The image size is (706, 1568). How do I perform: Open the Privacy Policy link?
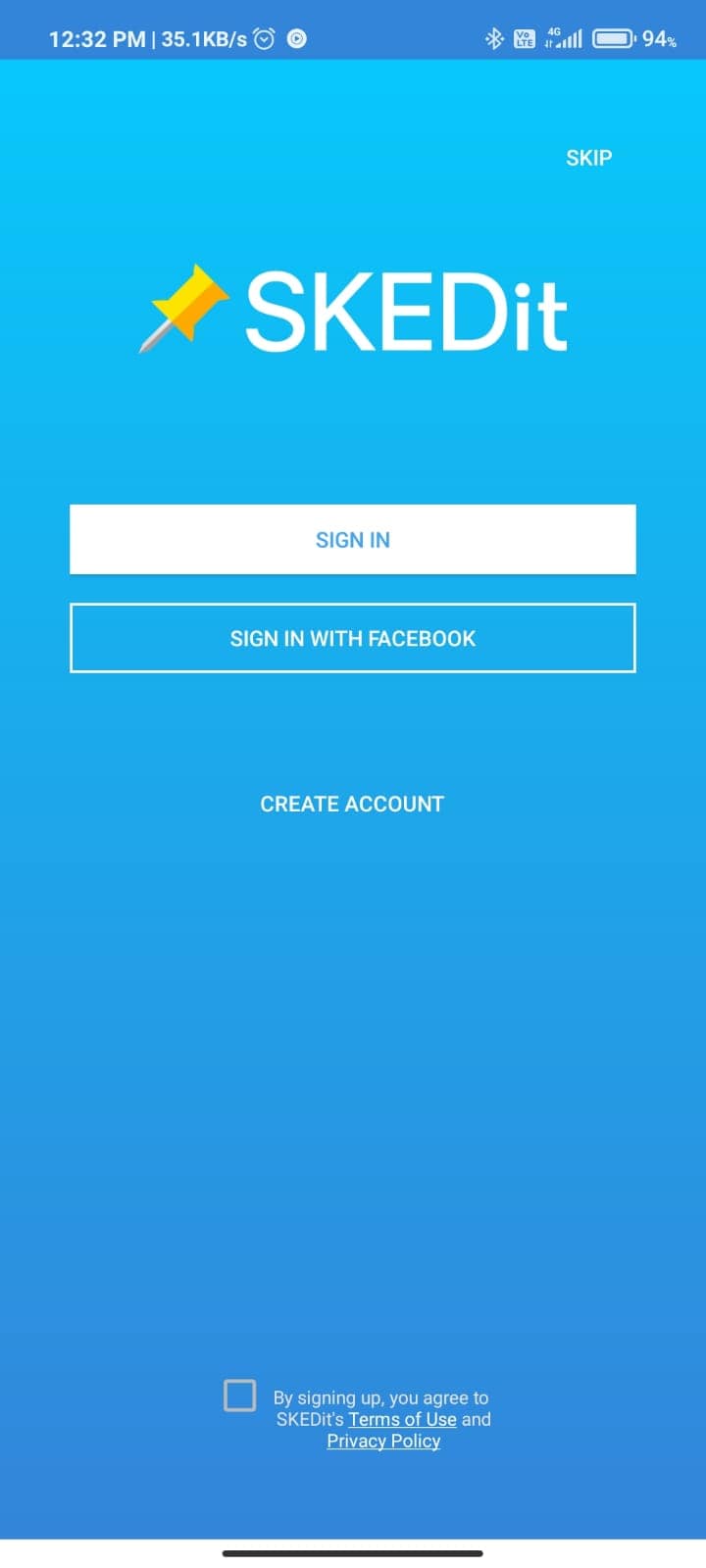pos(383,1441)
